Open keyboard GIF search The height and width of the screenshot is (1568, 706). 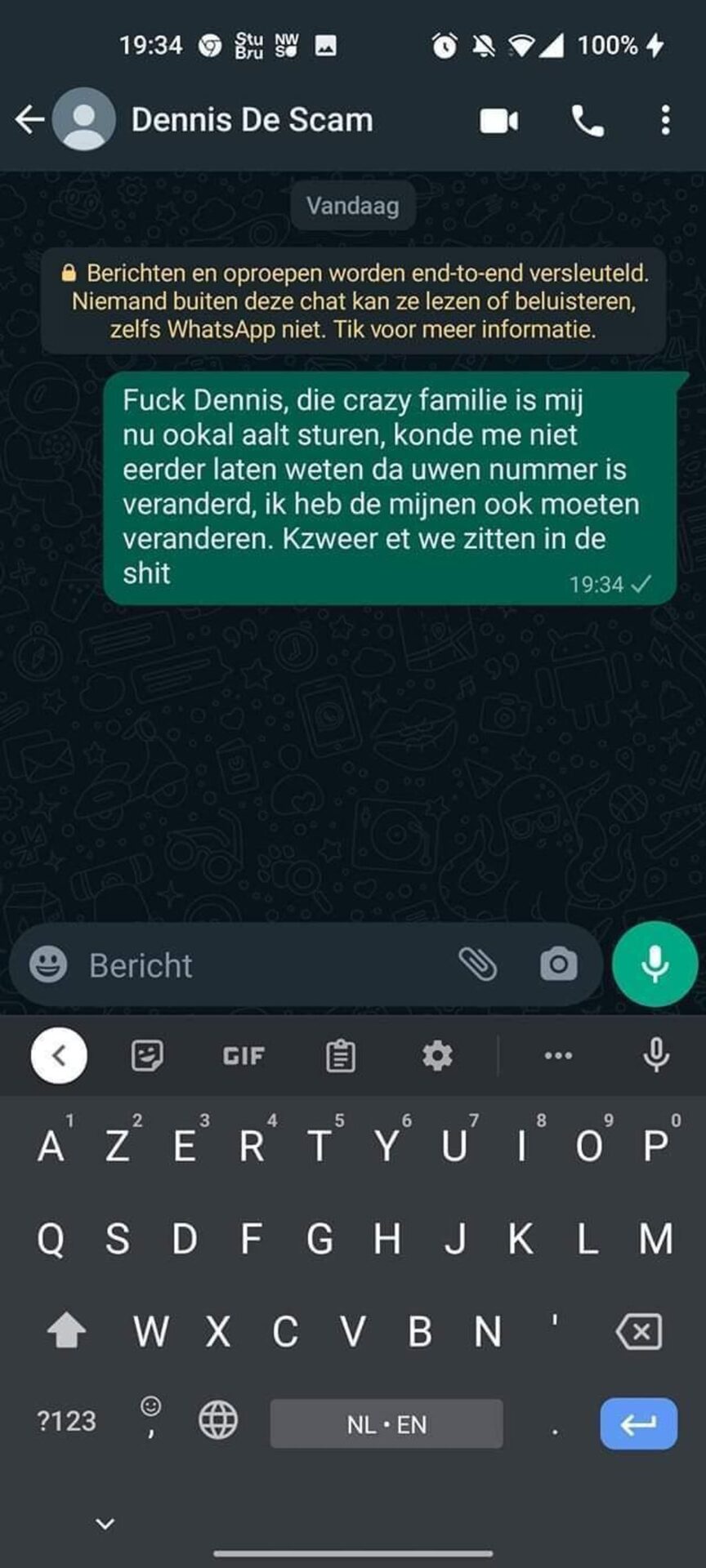coord(244,1056)
